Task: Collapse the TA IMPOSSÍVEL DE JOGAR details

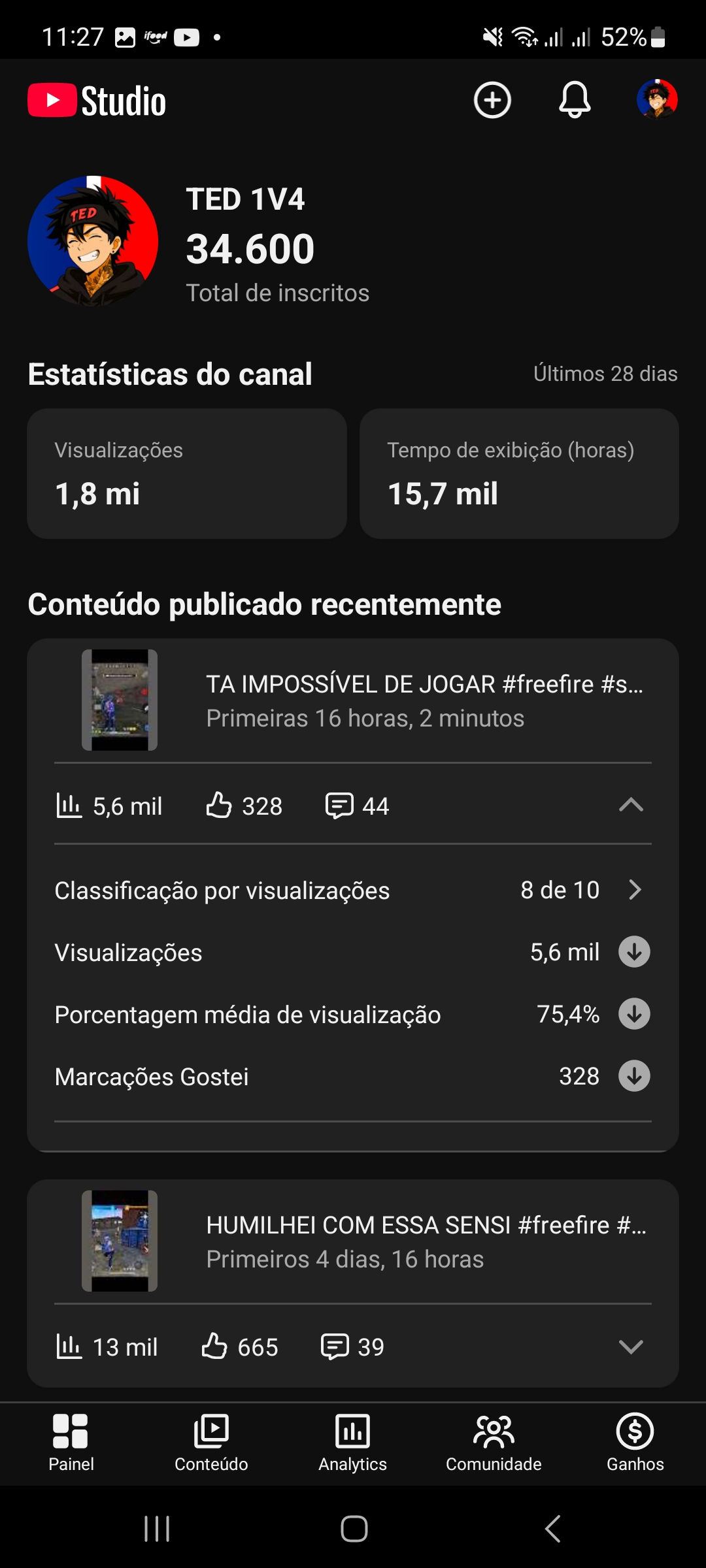Action: pyautogui.click(x=631, y=806)
